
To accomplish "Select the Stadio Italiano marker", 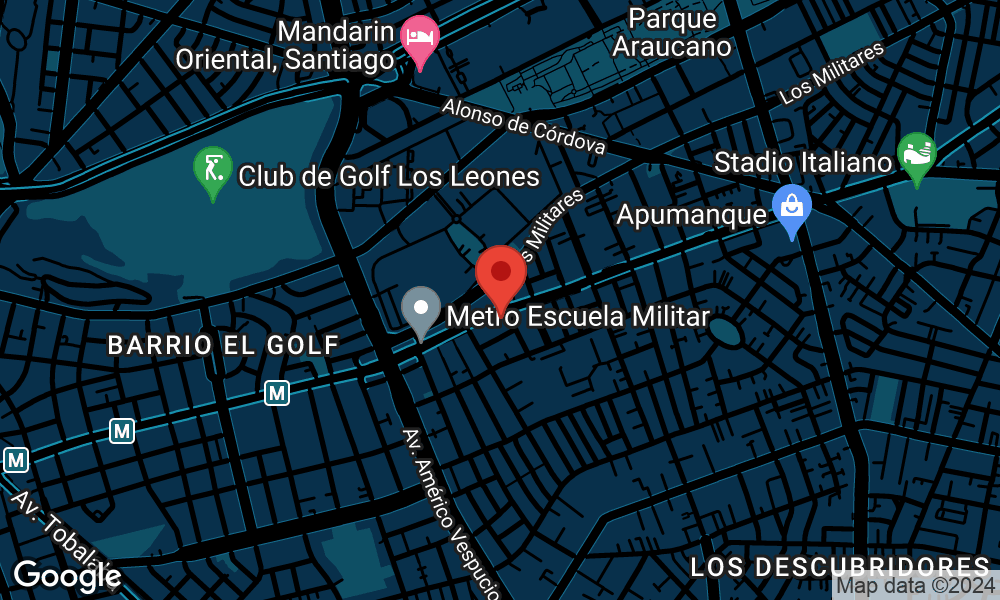I will (x=917, y=155).
